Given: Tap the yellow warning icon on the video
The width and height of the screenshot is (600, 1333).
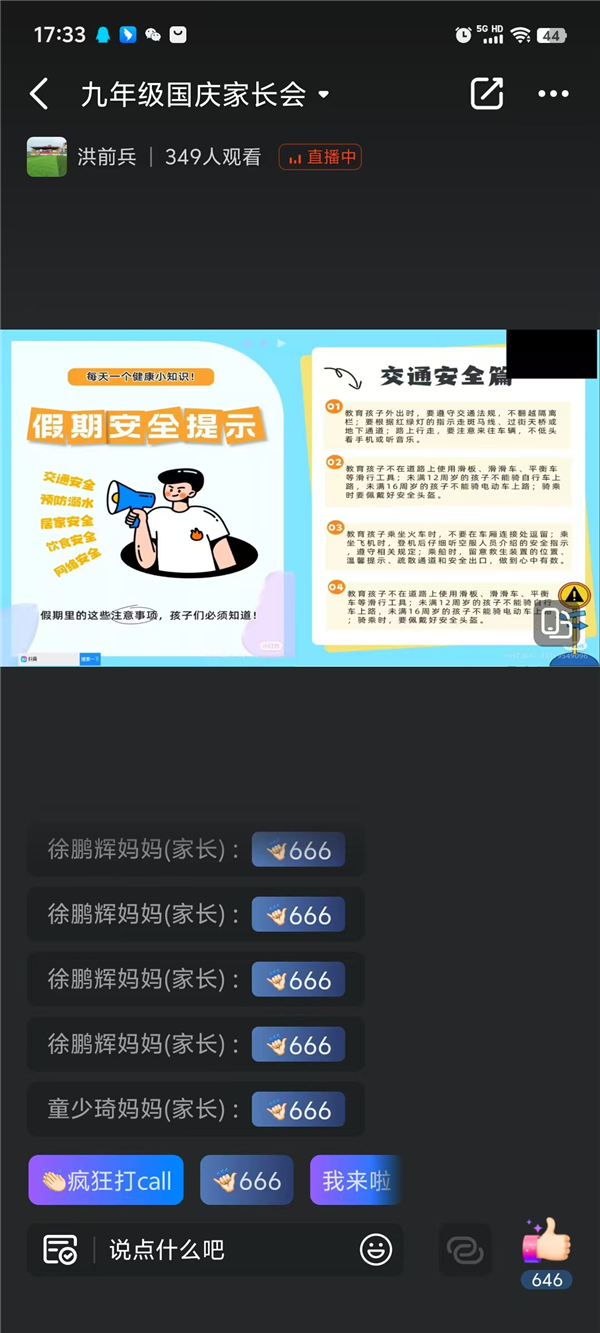Looking at the screenshot, I should (x=574, y=596).
